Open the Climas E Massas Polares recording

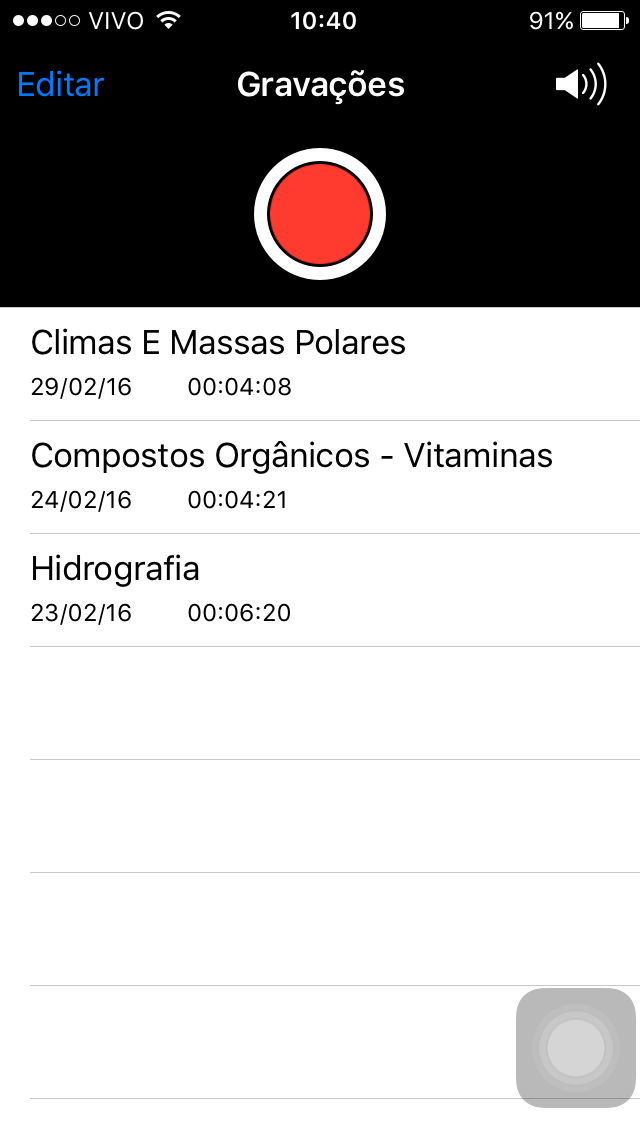pos(320,364)
